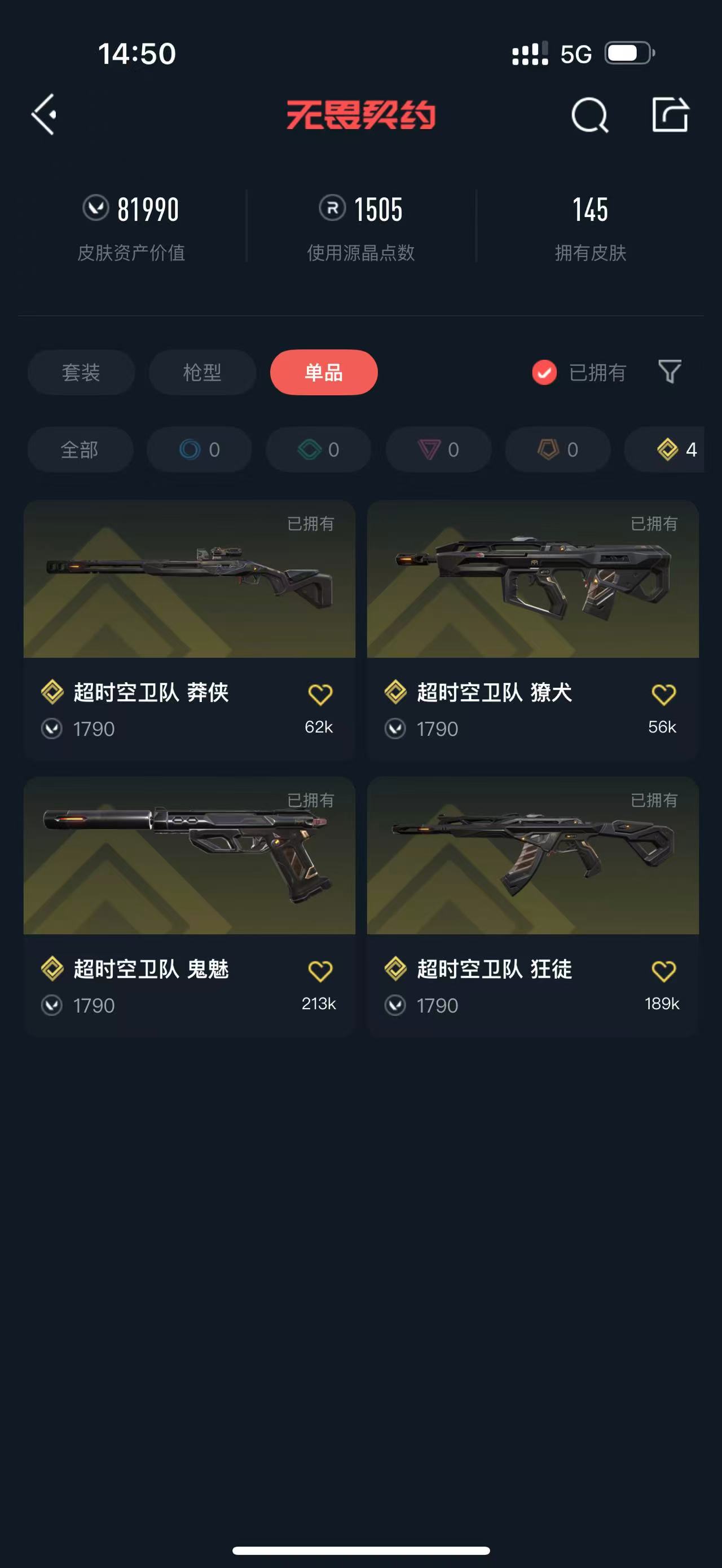Toggle the 已拥有 checkbox
Screen dimensions: 722x1568
544,372
